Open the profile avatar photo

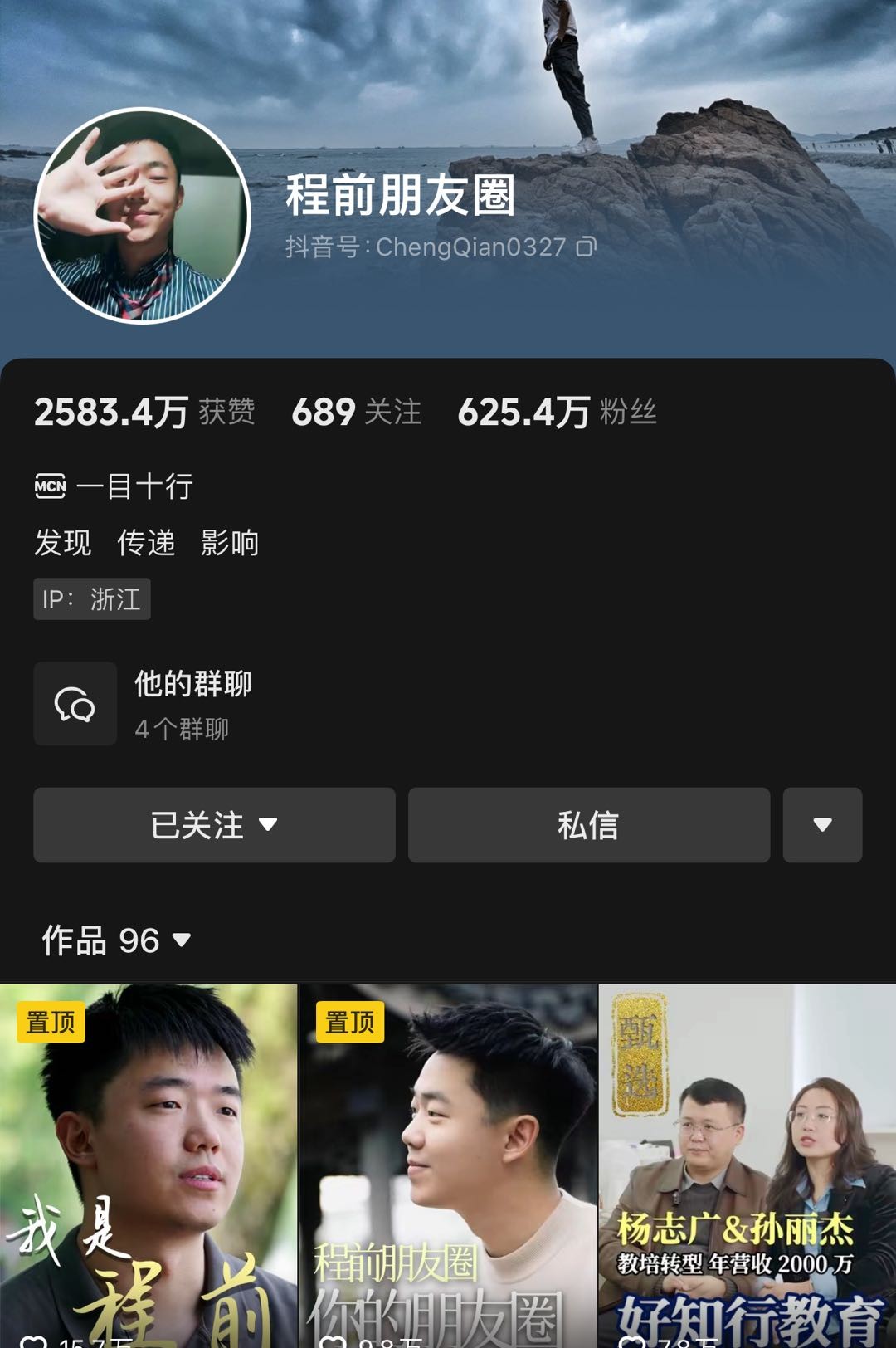[x=142, y=216]
